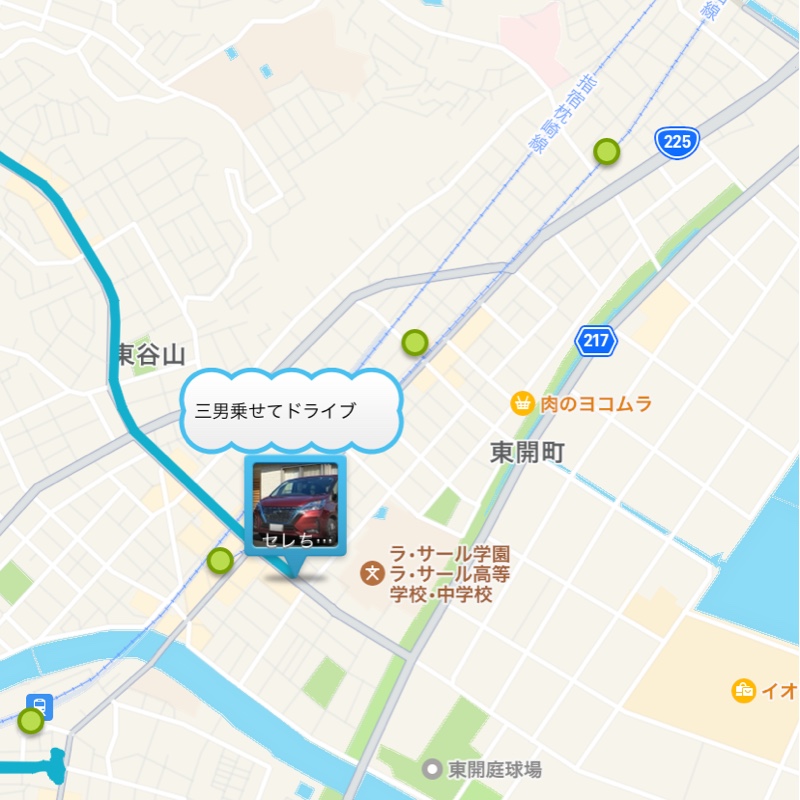Open the red car photo pin
This screenshot has height=800, width=800.
pyautogui.click(x=295, y=506)
